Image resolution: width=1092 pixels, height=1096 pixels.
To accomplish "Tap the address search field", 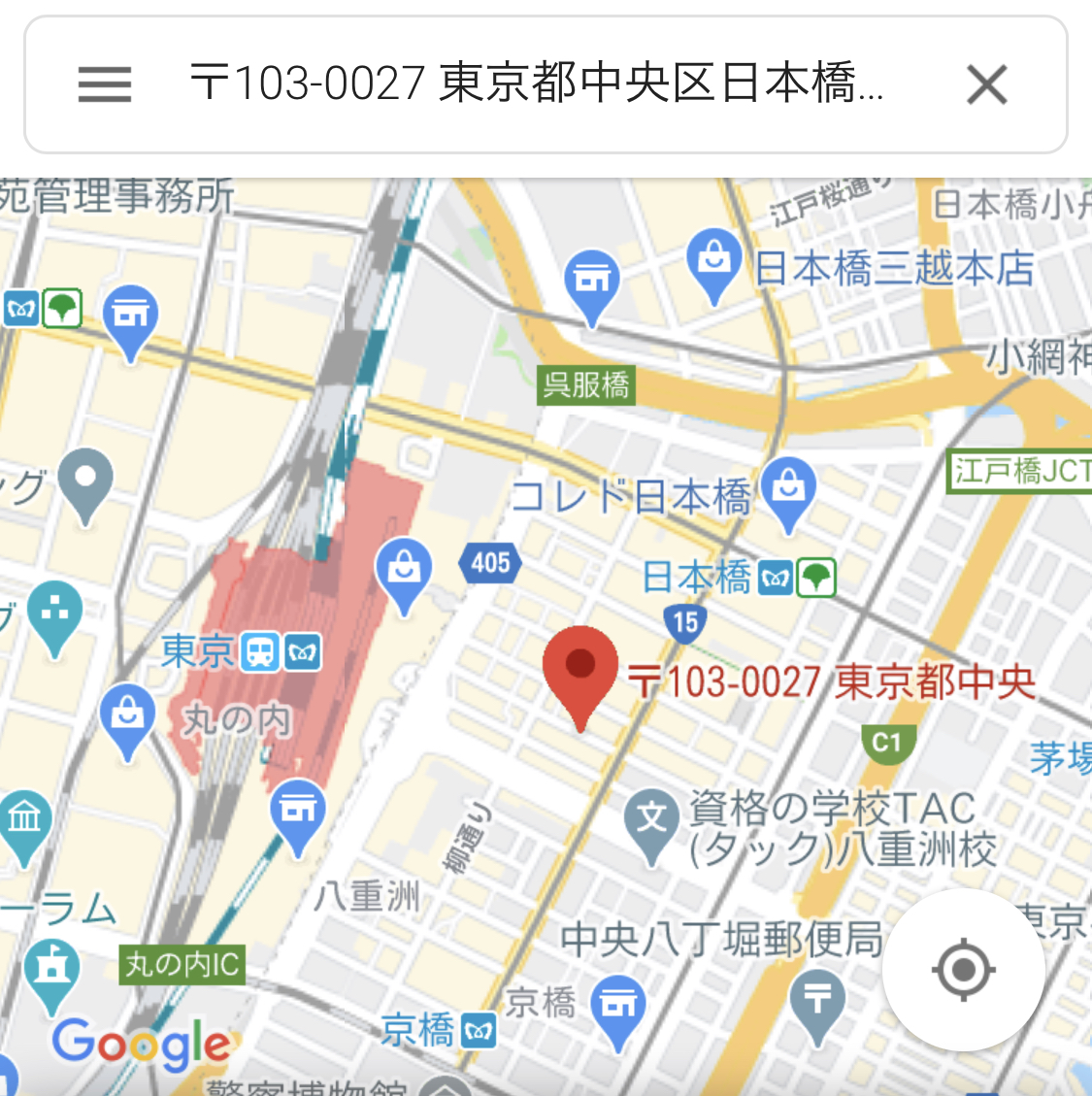I will click(x=536, y=83).
